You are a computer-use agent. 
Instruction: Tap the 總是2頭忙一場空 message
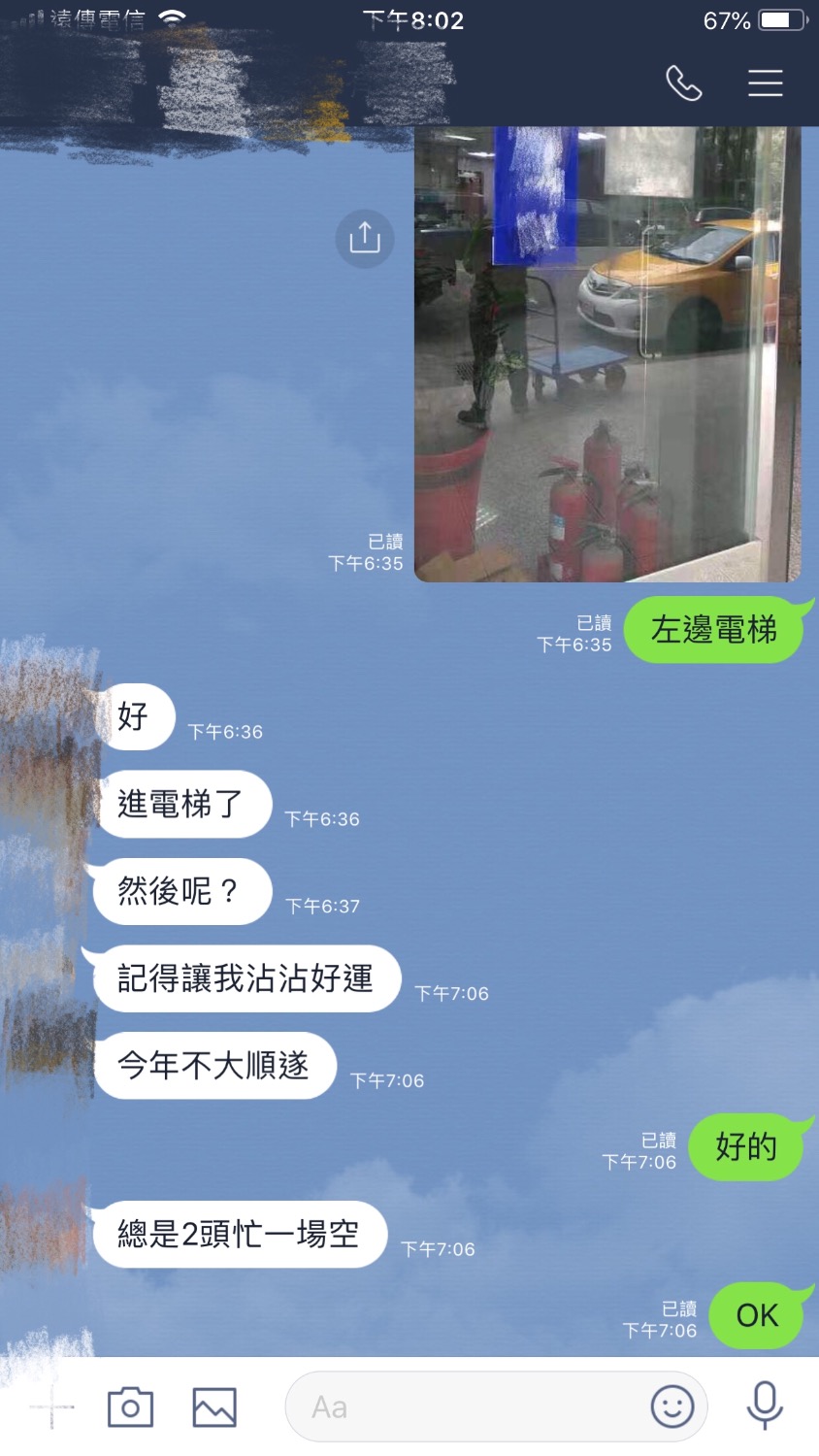point(239,1235)
